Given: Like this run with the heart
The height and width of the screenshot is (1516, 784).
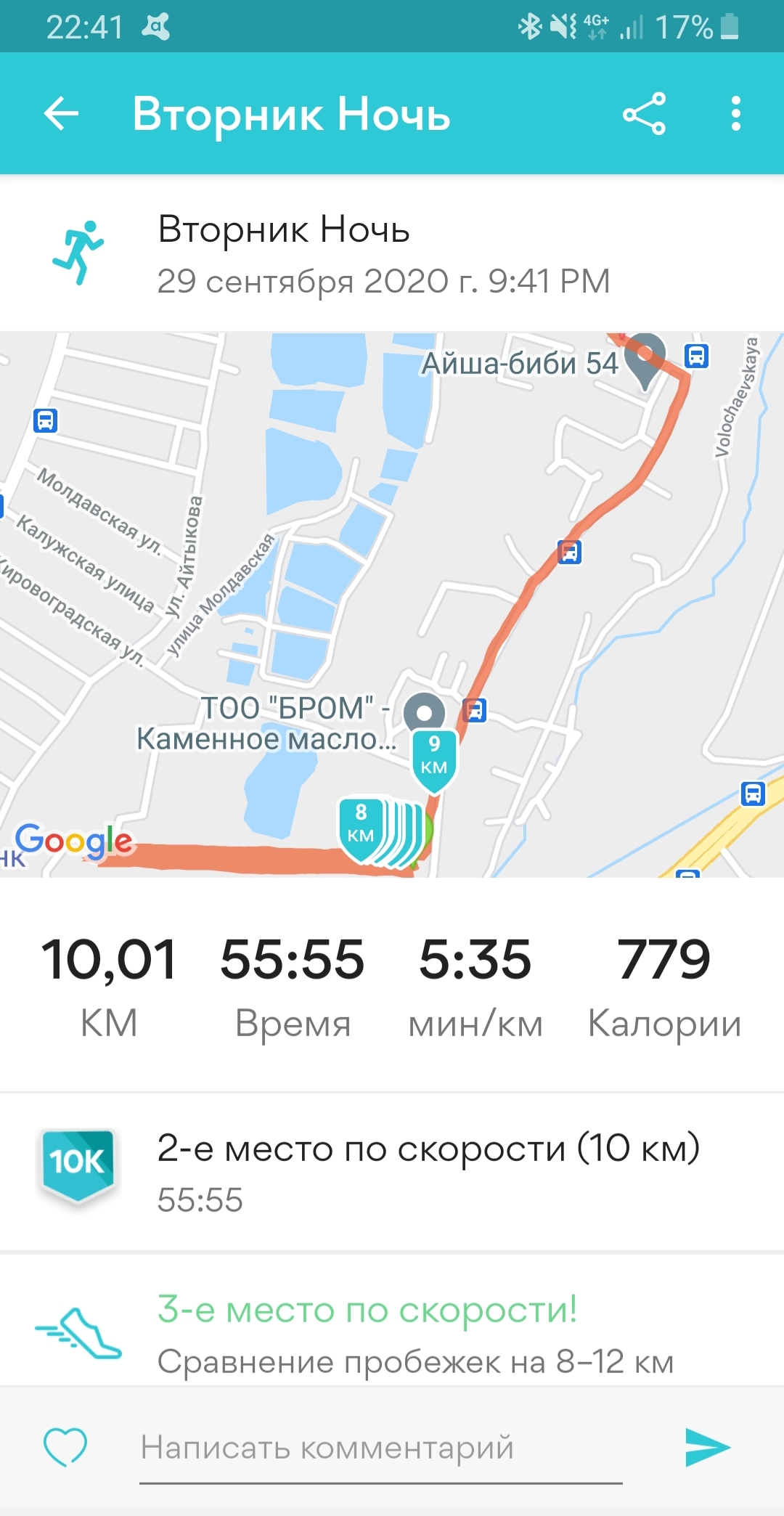Looking at the screenshot, I should coord(65,1446).
